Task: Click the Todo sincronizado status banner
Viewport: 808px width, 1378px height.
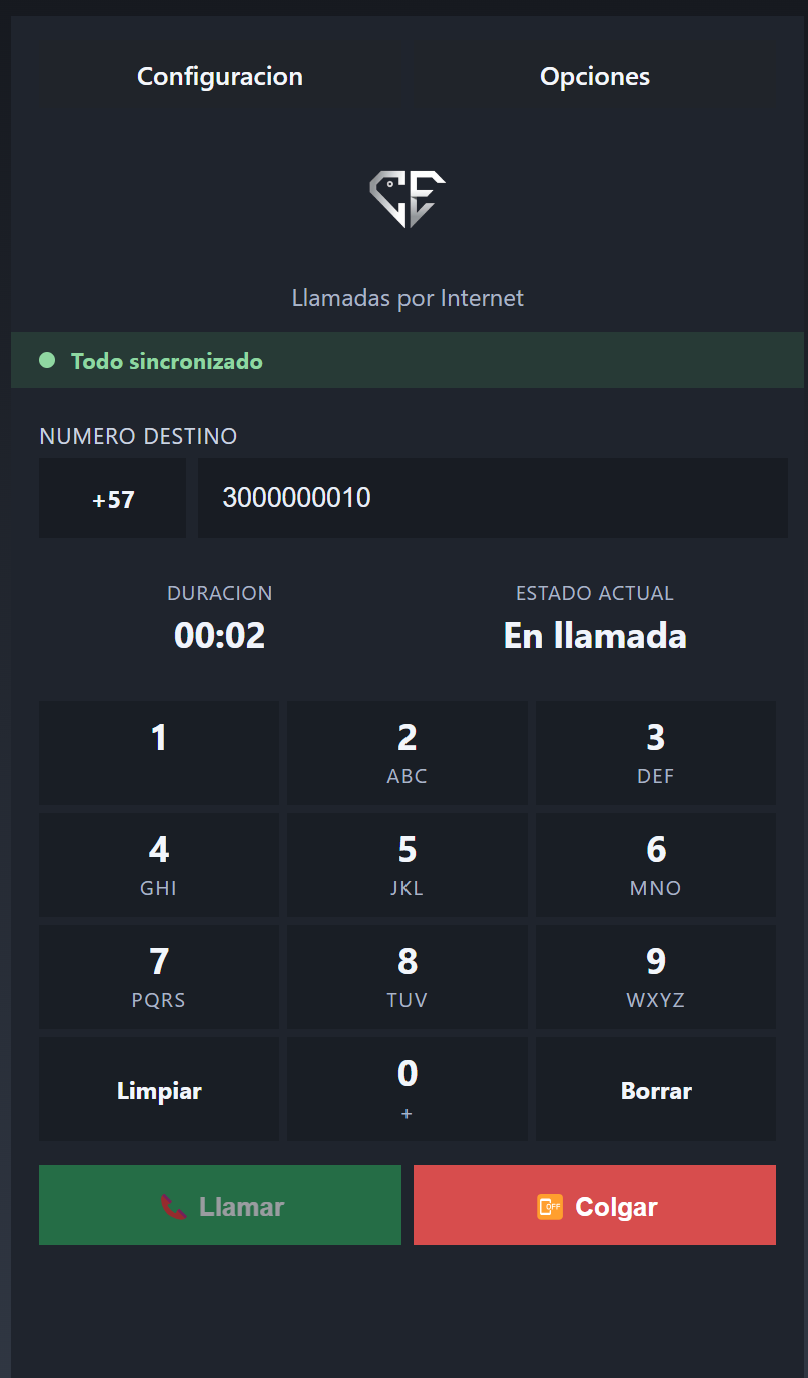Action: (404, 362)
